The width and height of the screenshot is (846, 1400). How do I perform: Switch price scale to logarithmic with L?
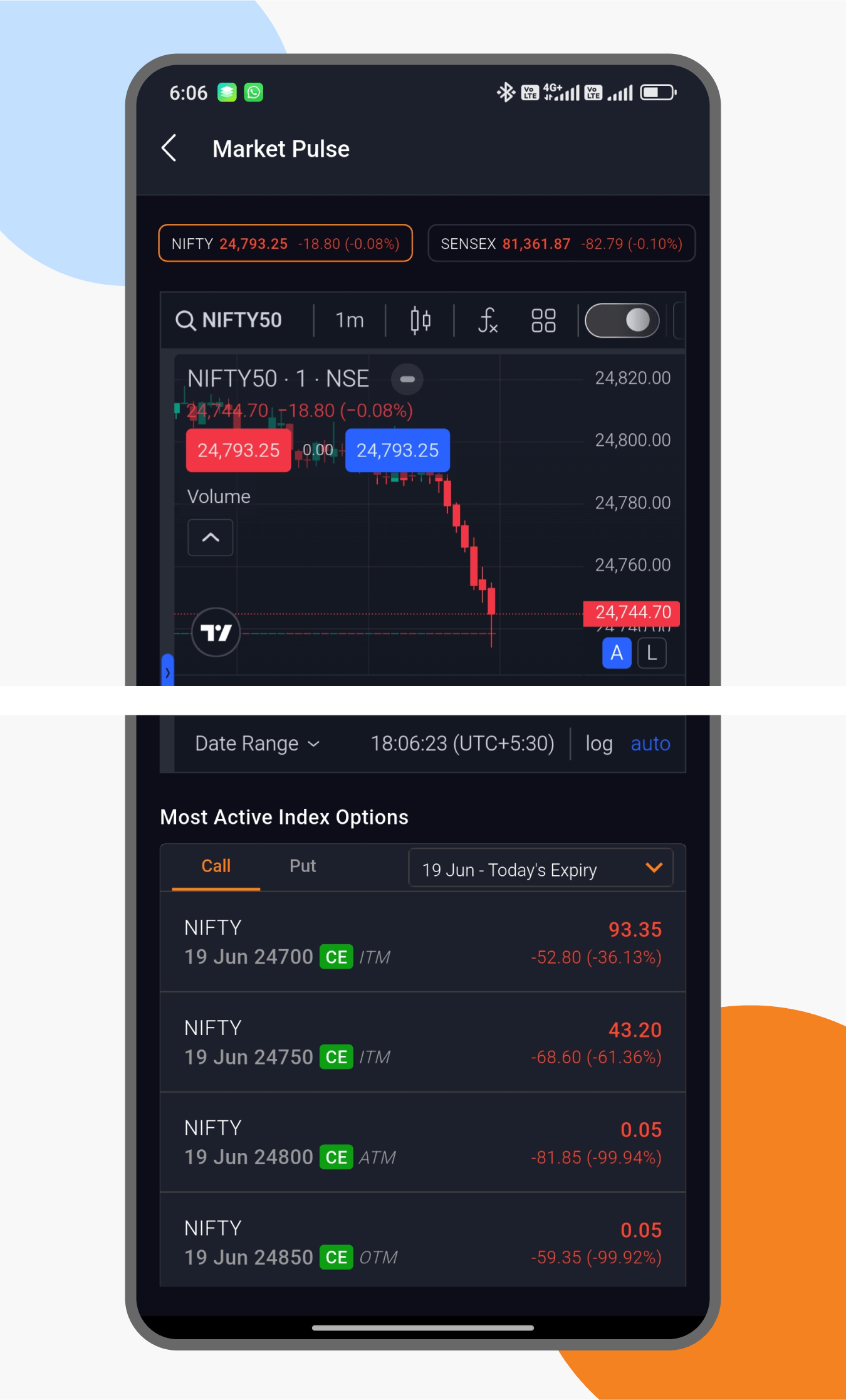(652, 653)
